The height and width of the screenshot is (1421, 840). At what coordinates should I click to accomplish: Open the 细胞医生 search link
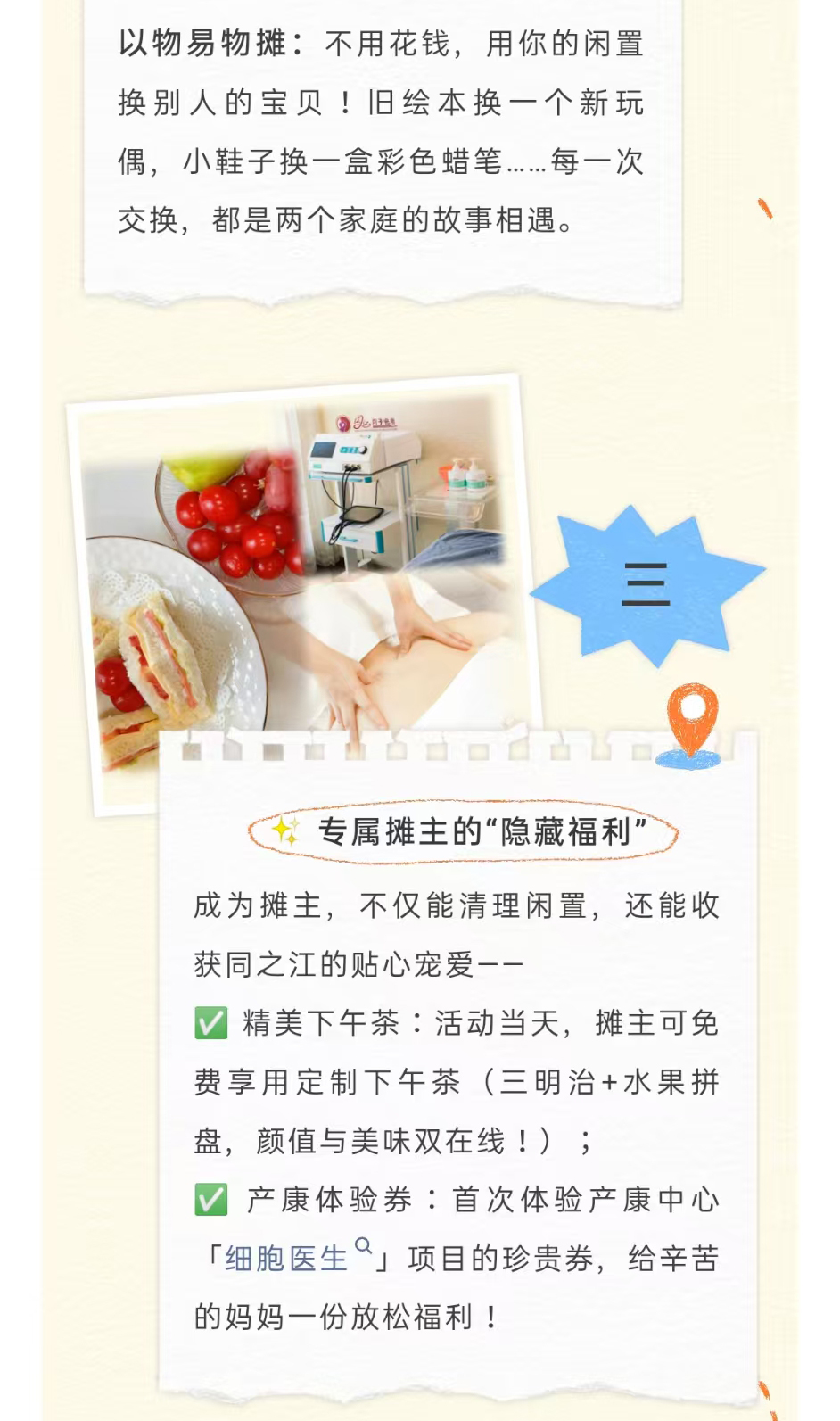coord(288,1258)
